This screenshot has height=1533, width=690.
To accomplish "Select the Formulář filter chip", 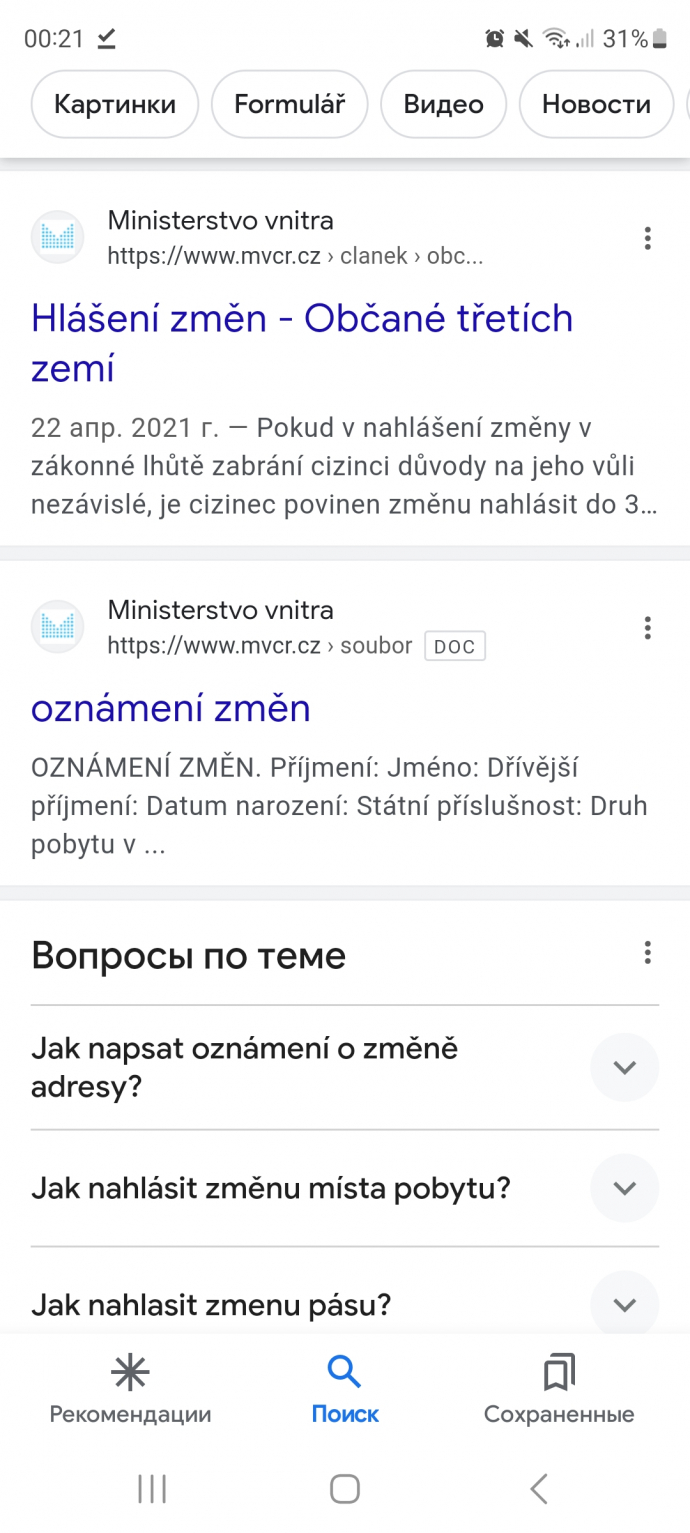I will click(x=290, y=104).
